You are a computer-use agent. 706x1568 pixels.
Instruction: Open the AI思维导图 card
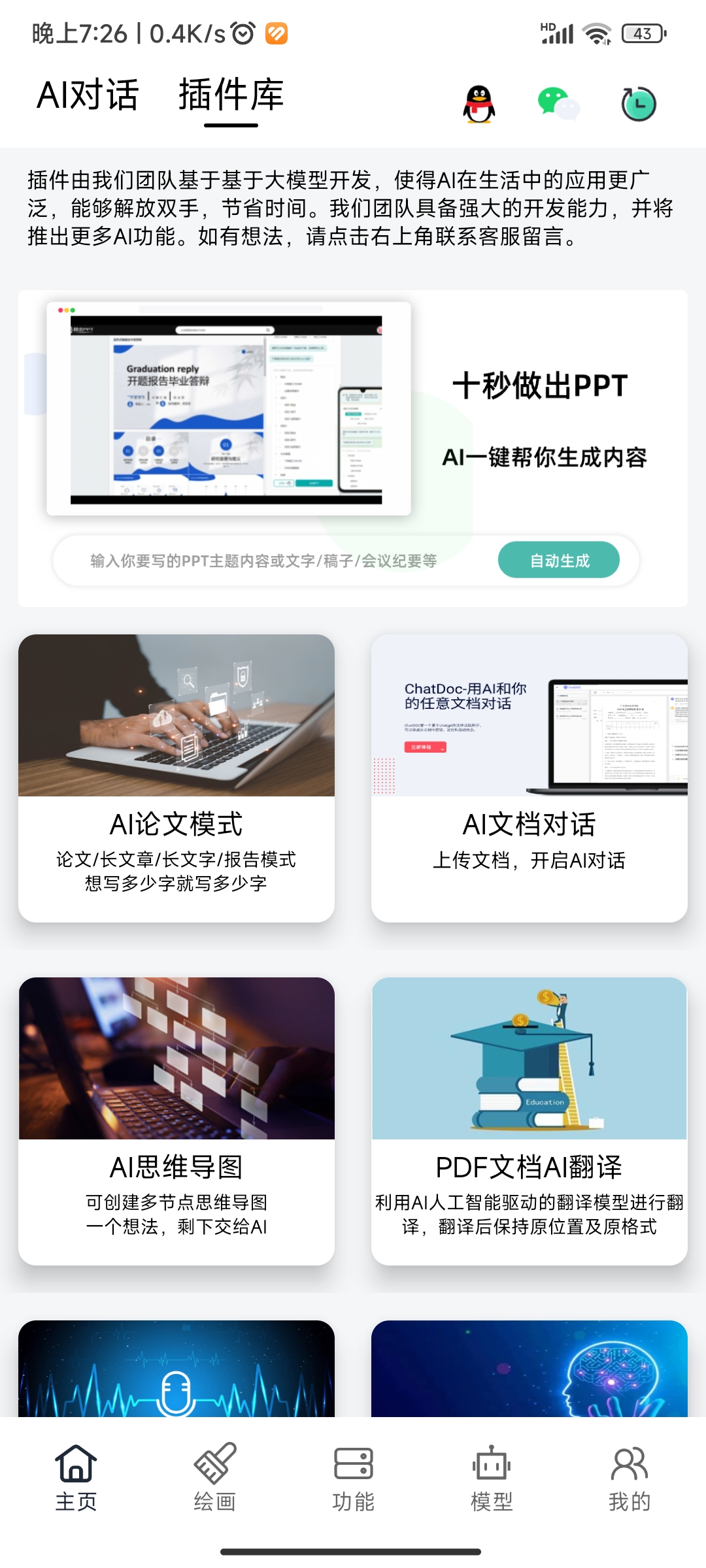pyautogui.click(x=176, y=1120)
